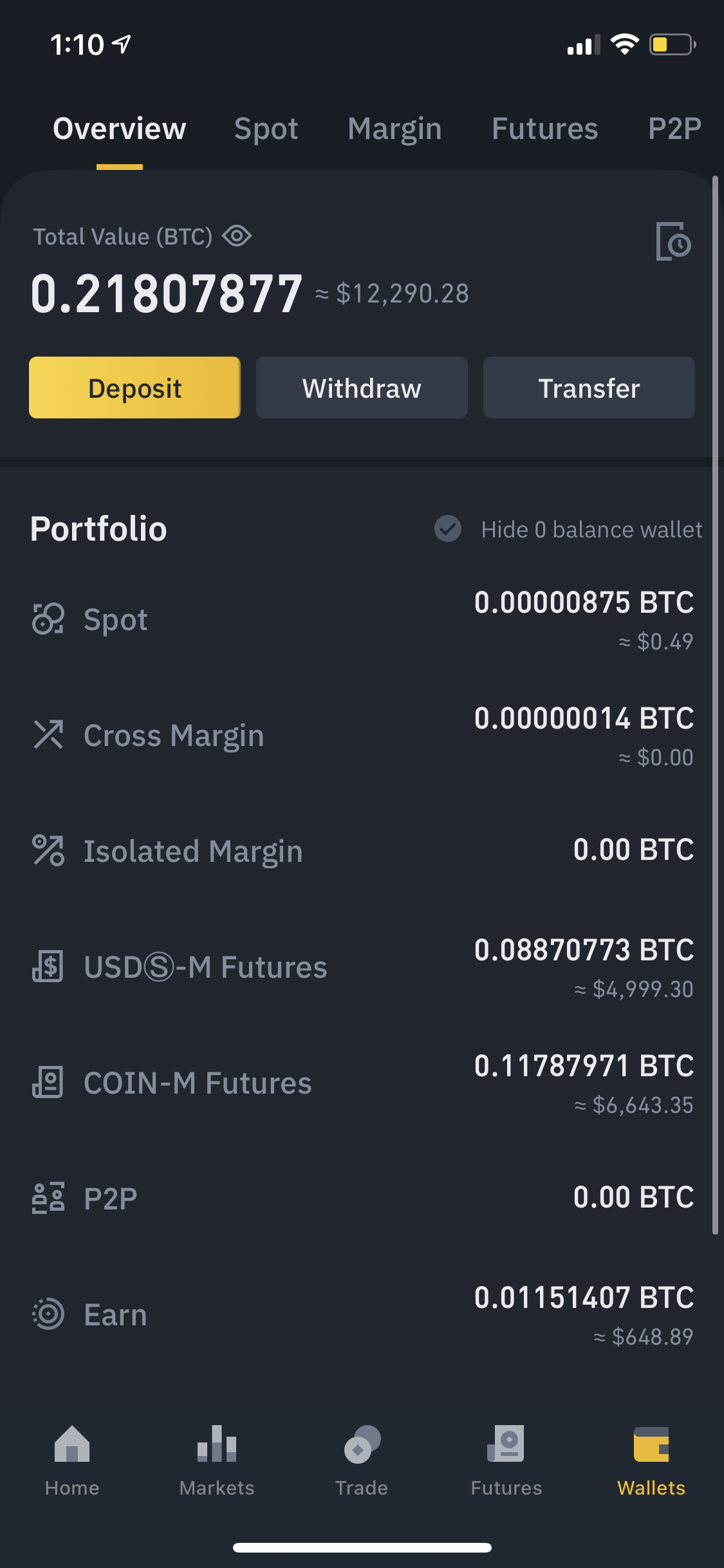Hide the total value balance

pos(237,236)
